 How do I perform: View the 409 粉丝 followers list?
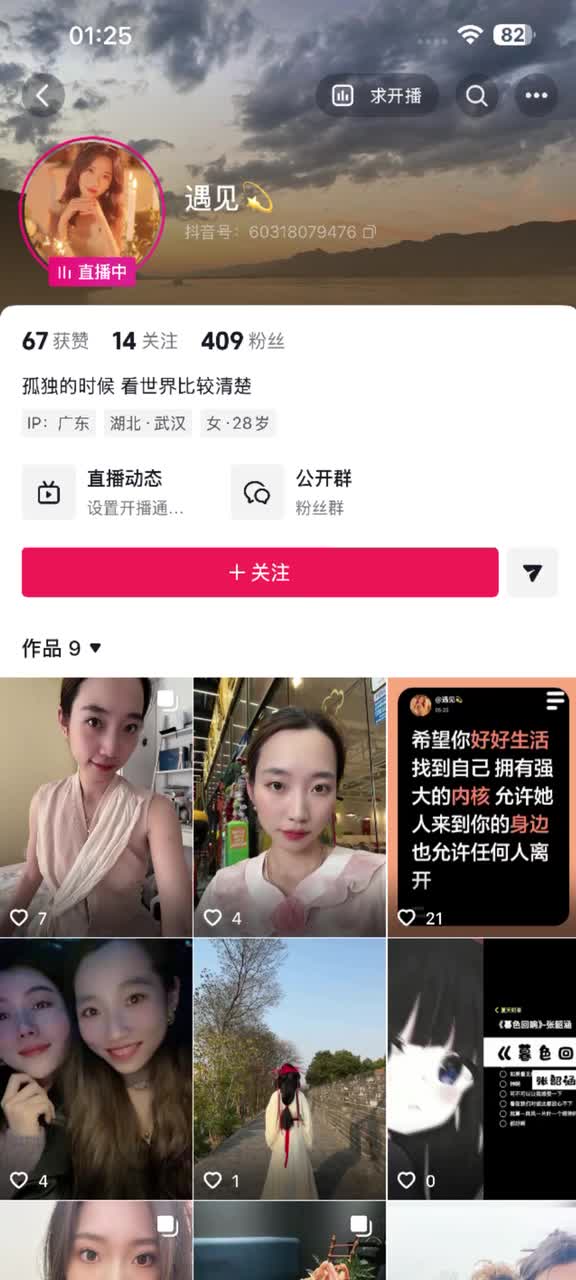243,341
